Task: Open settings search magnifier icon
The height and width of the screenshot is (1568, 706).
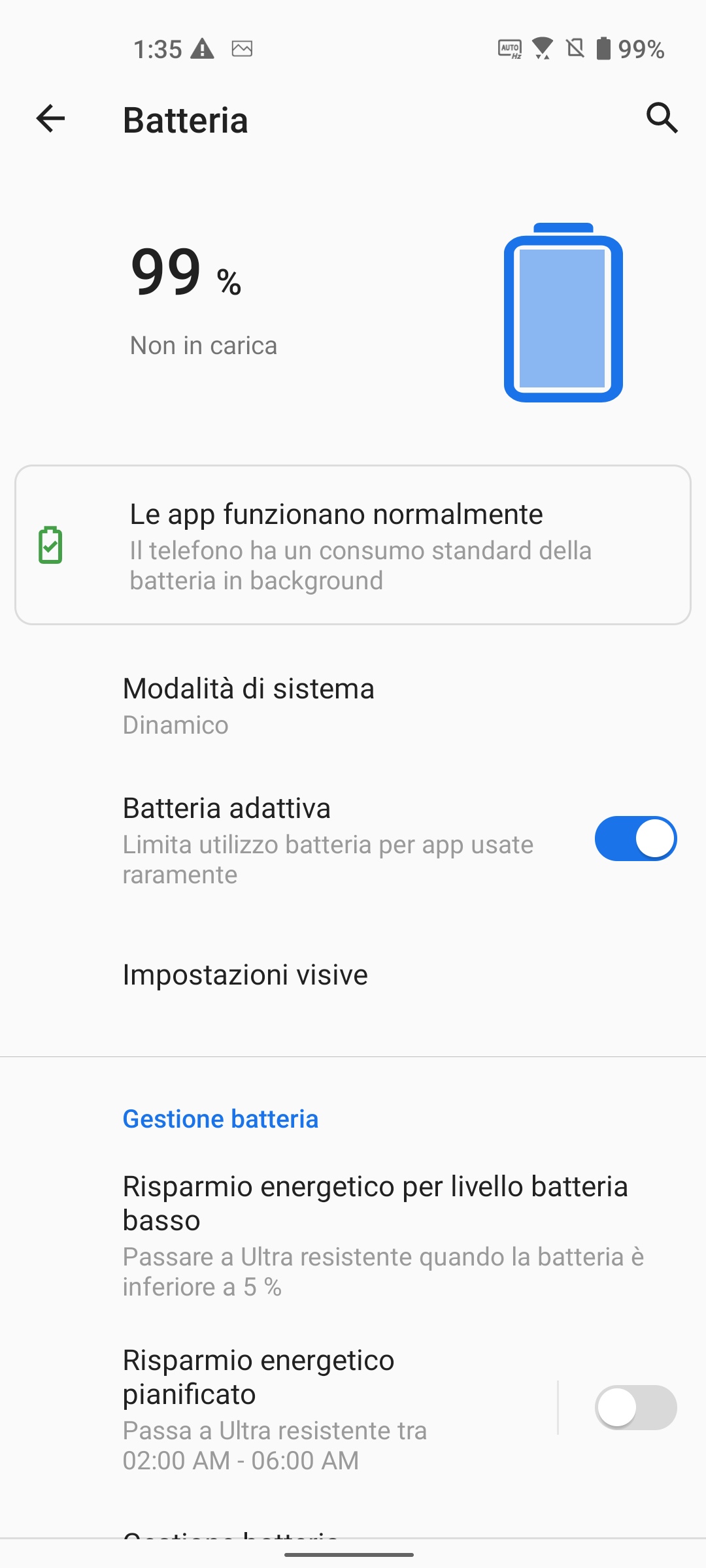Action: (662, 118)
